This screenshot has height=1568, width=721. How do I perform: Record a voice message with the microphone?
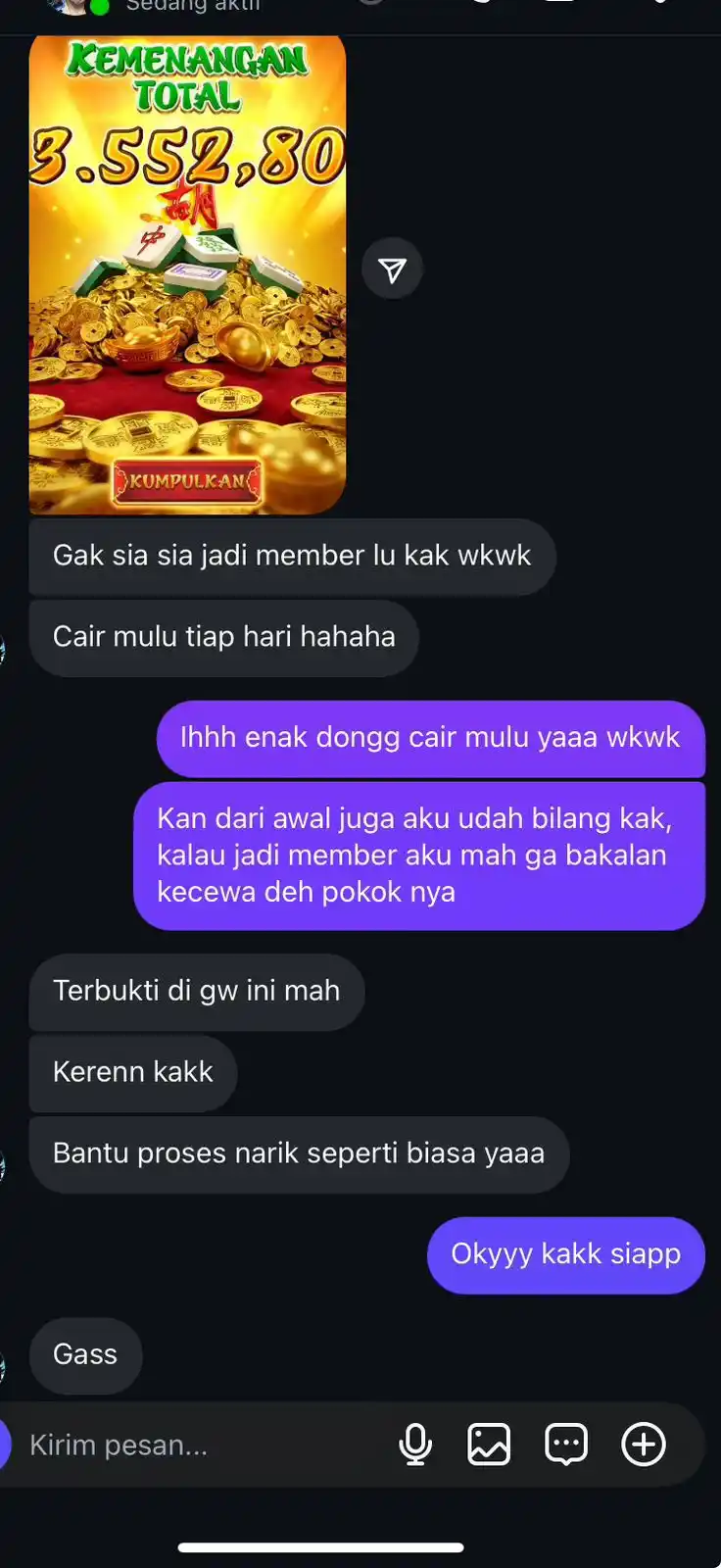415,1445
